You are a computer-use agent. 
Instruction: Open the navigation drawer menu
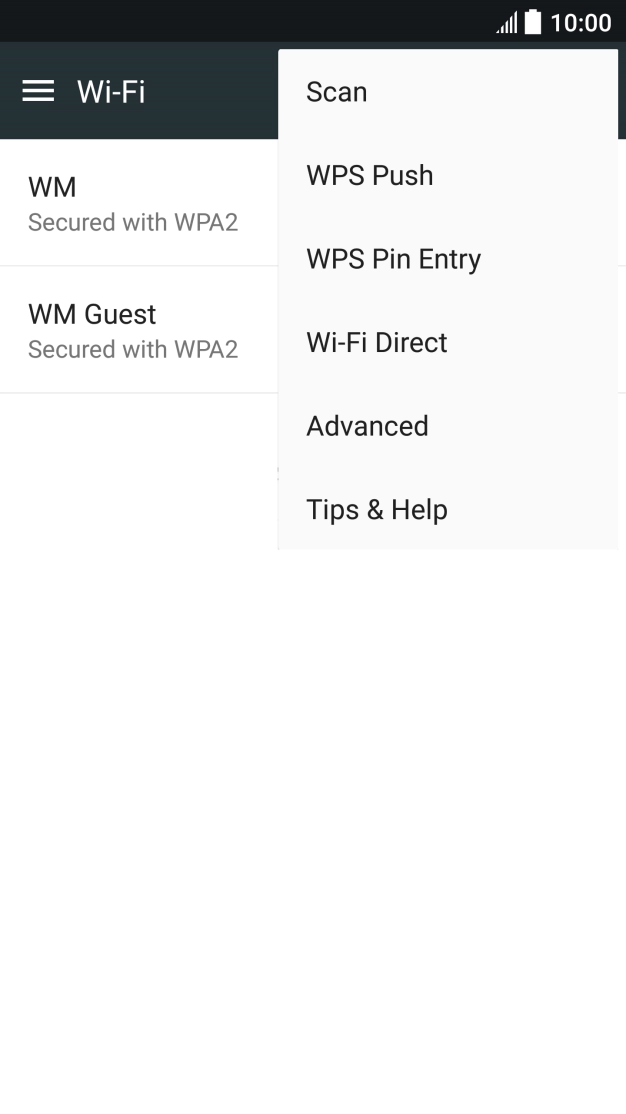pyautogui.click(x=39, y=92)
